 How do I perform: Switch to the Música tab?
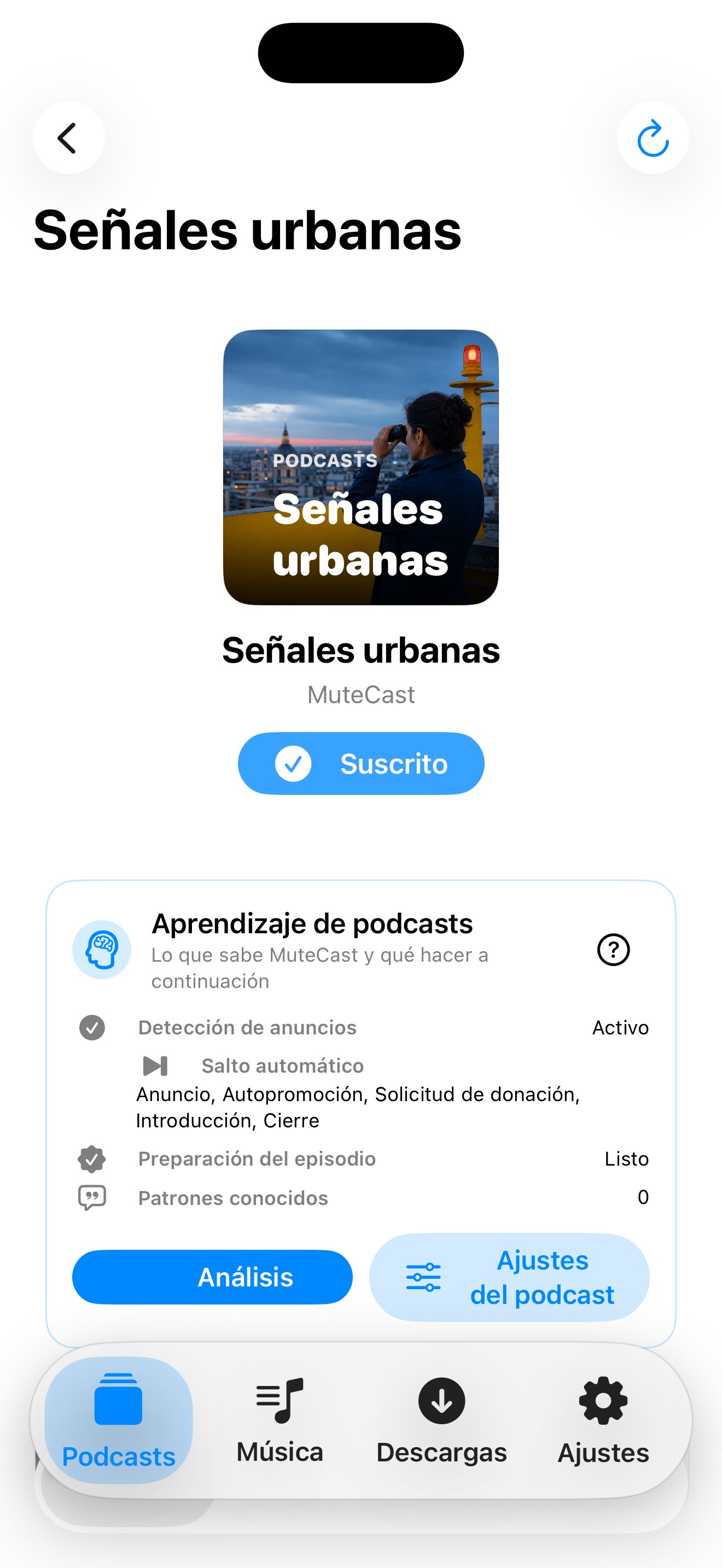280,1420
